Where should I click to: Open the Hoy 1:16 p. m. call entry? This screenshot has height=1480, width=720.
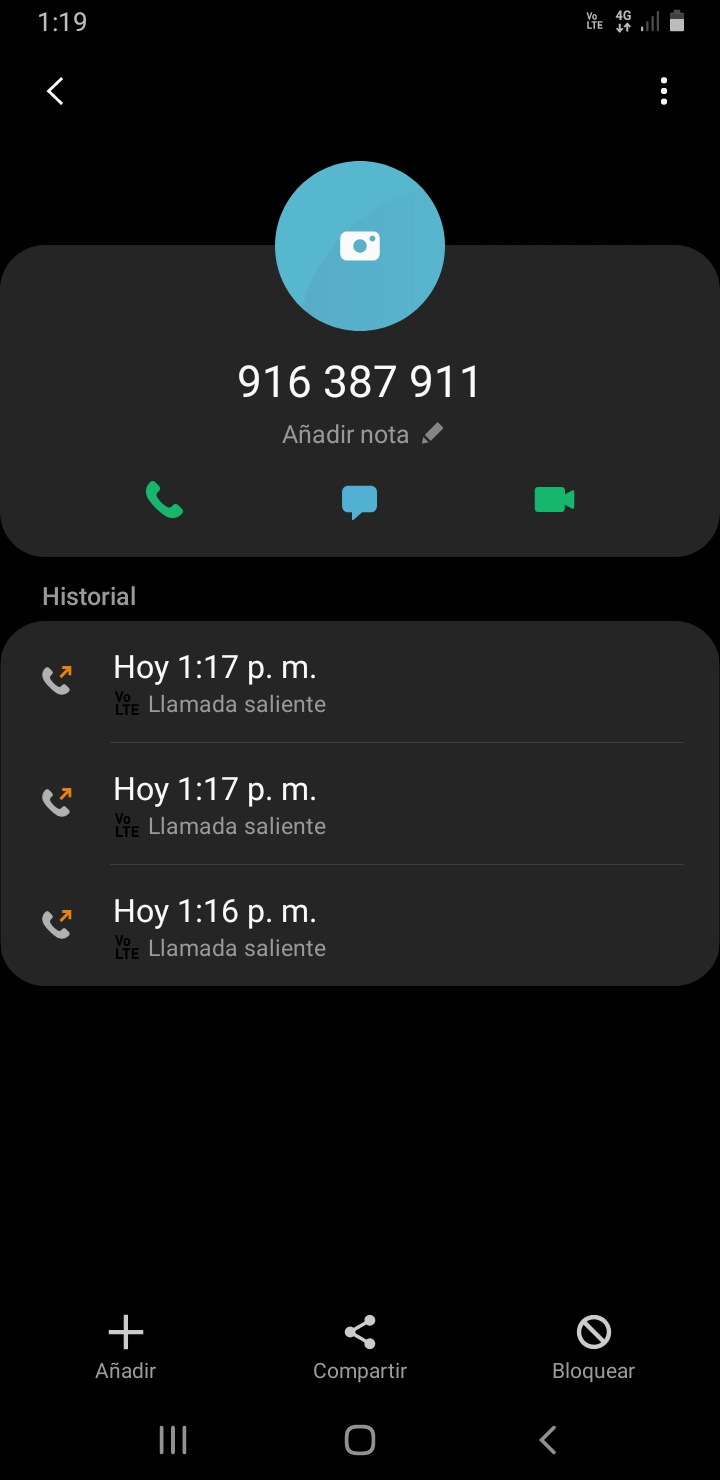pos(360,927)
